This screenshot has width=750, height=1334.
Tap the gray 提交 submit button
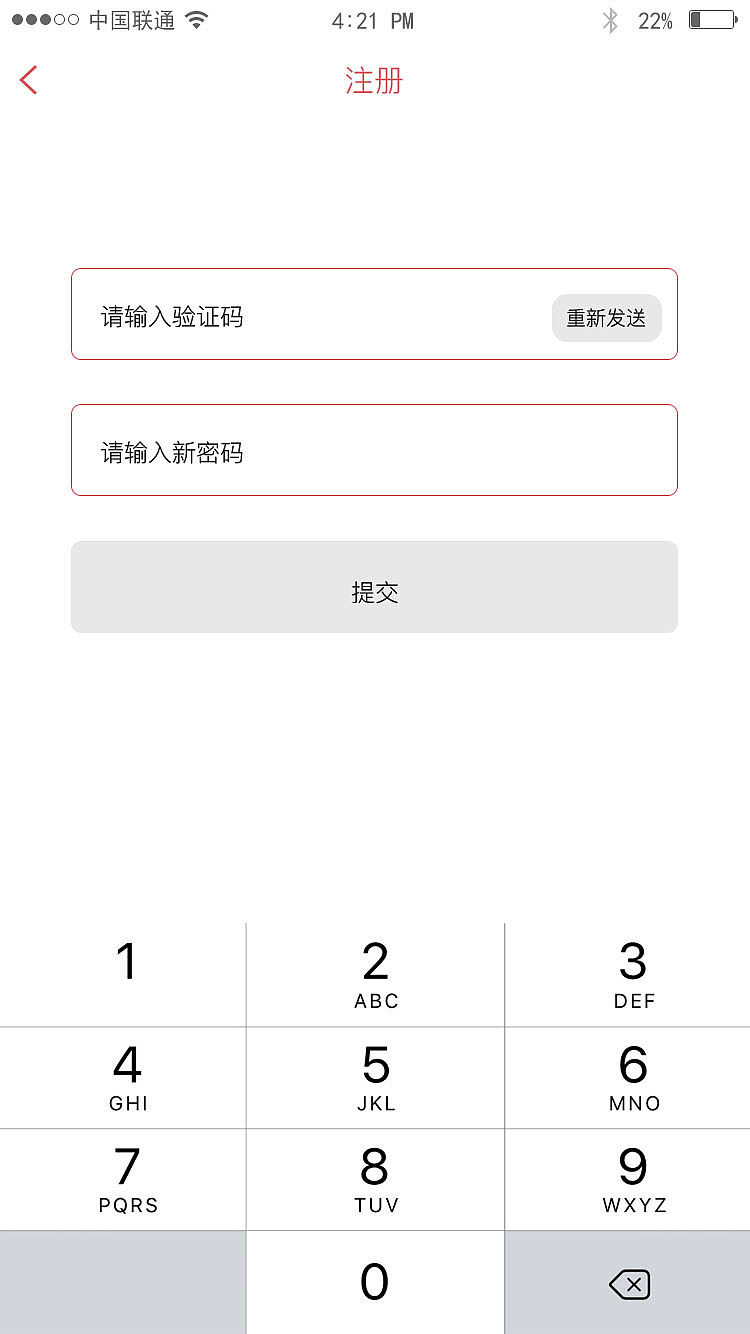pyautogui.click(x=374, y=586)
